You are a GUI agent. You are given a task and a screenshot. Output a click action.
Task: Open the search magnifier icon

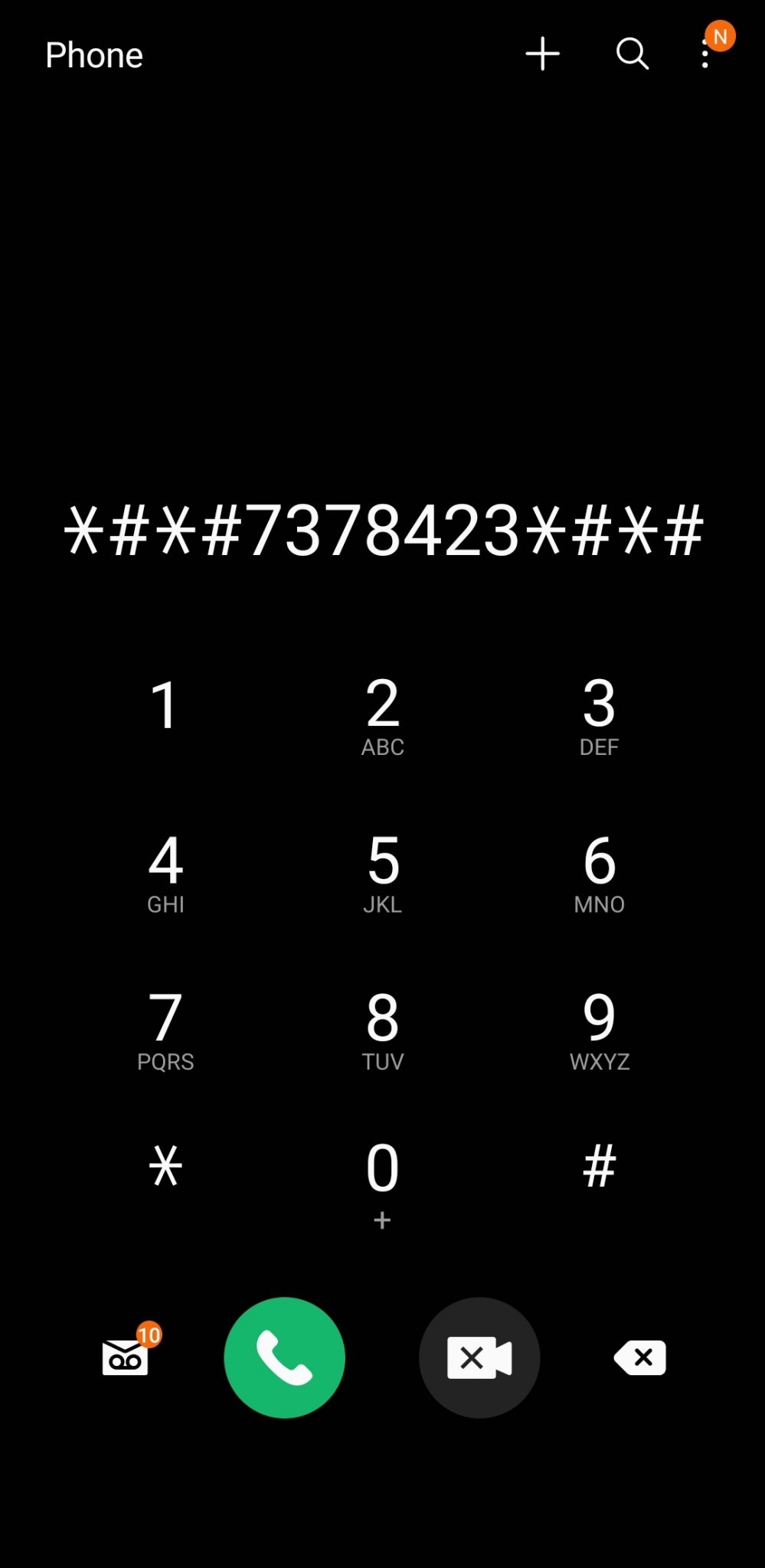633,54
